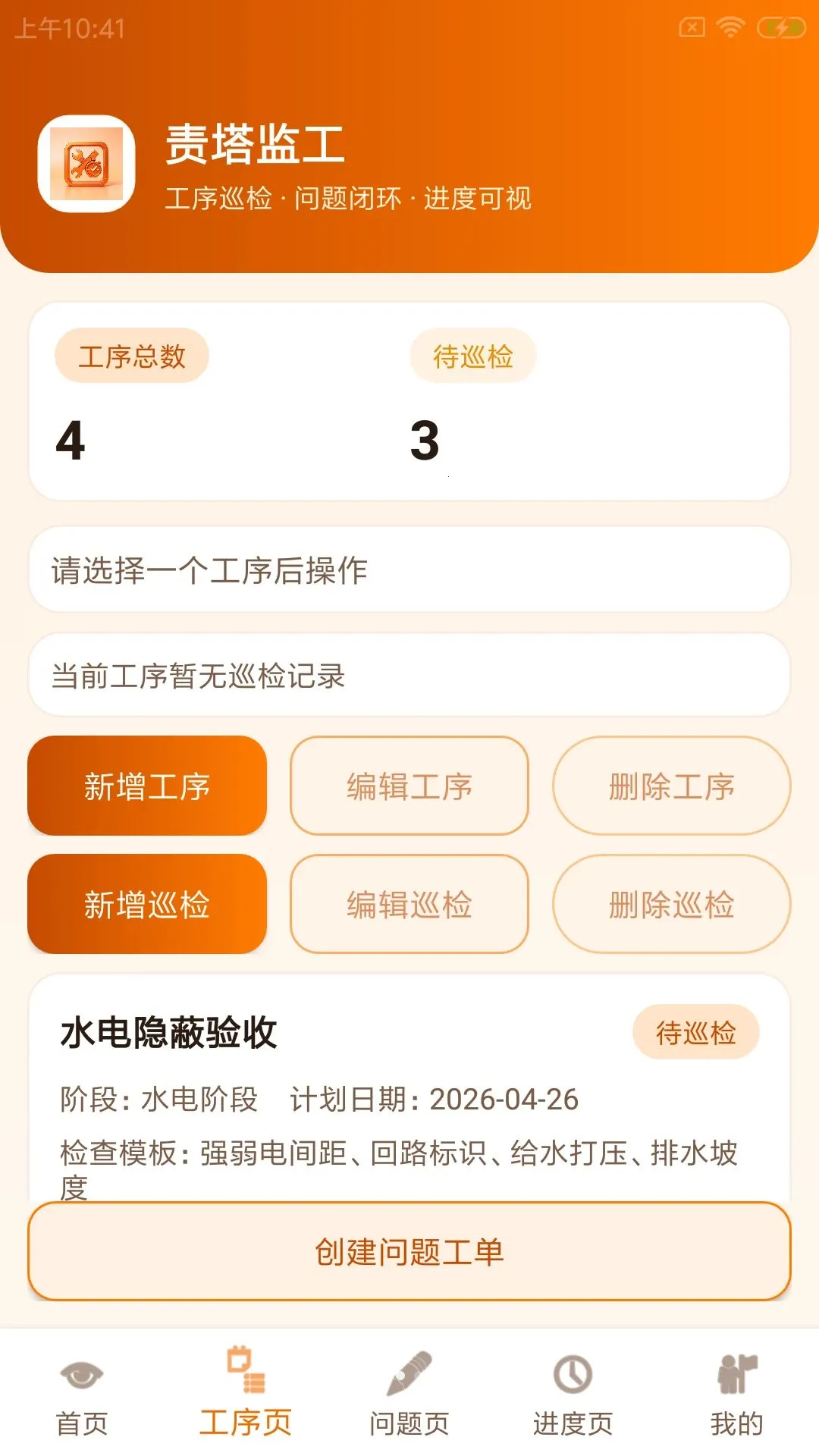This screenshot has height=1456, width=819.
Task: Tap the 删除工序 button
Action: [672, 786]
